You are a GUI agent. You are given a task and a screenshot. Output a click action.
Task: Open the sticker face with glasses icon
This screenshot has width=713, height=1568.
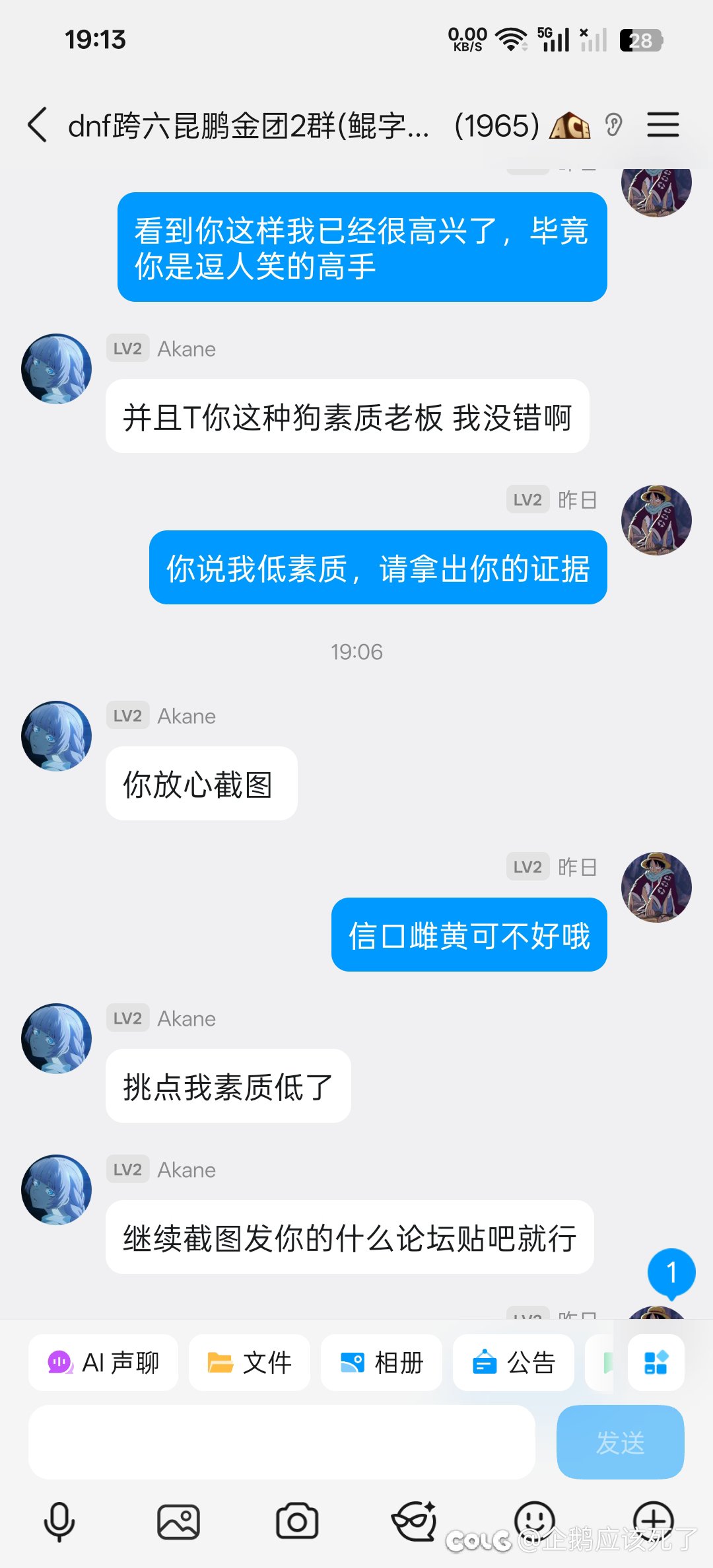coord(415,1522)
